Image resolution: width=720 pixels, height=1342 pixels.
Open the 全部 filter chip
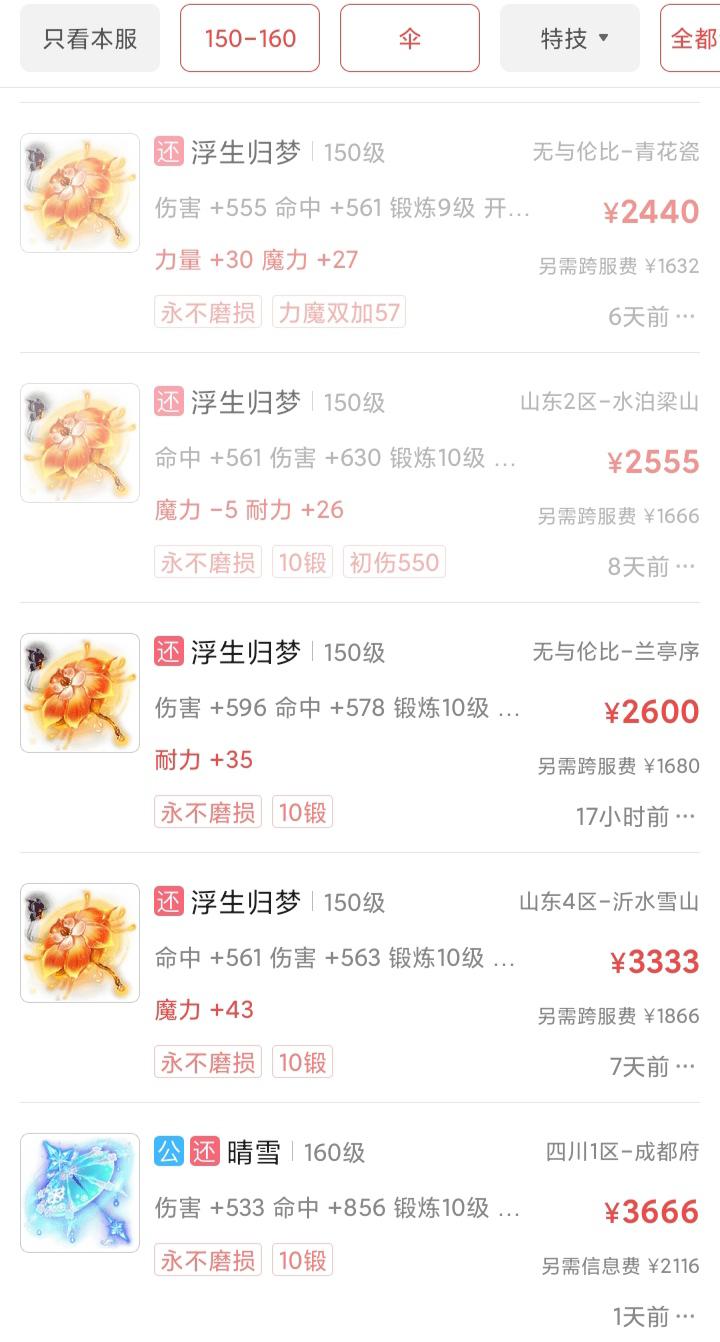(x=692, y=39)
